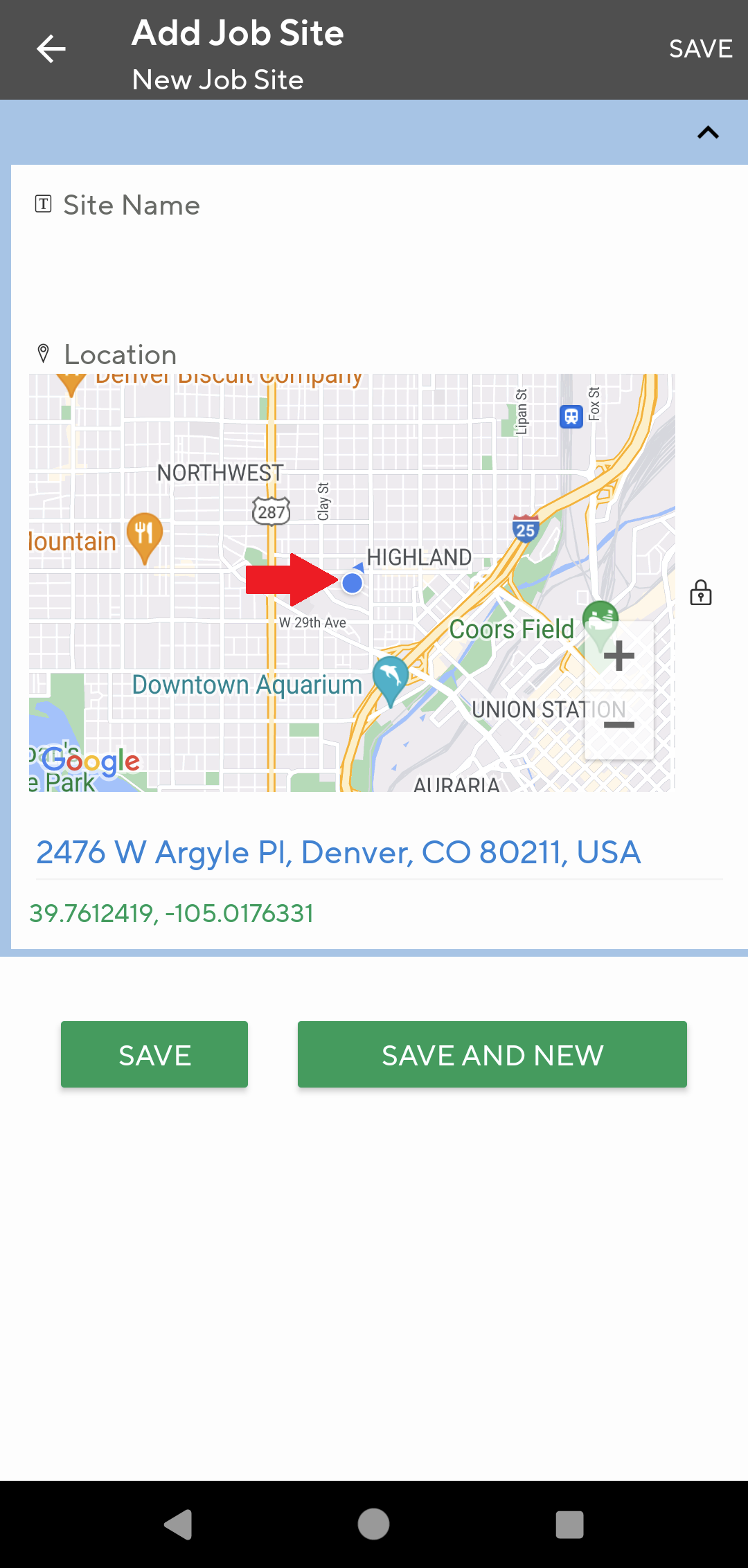Zoom out with the minus map control

(618, 724)
